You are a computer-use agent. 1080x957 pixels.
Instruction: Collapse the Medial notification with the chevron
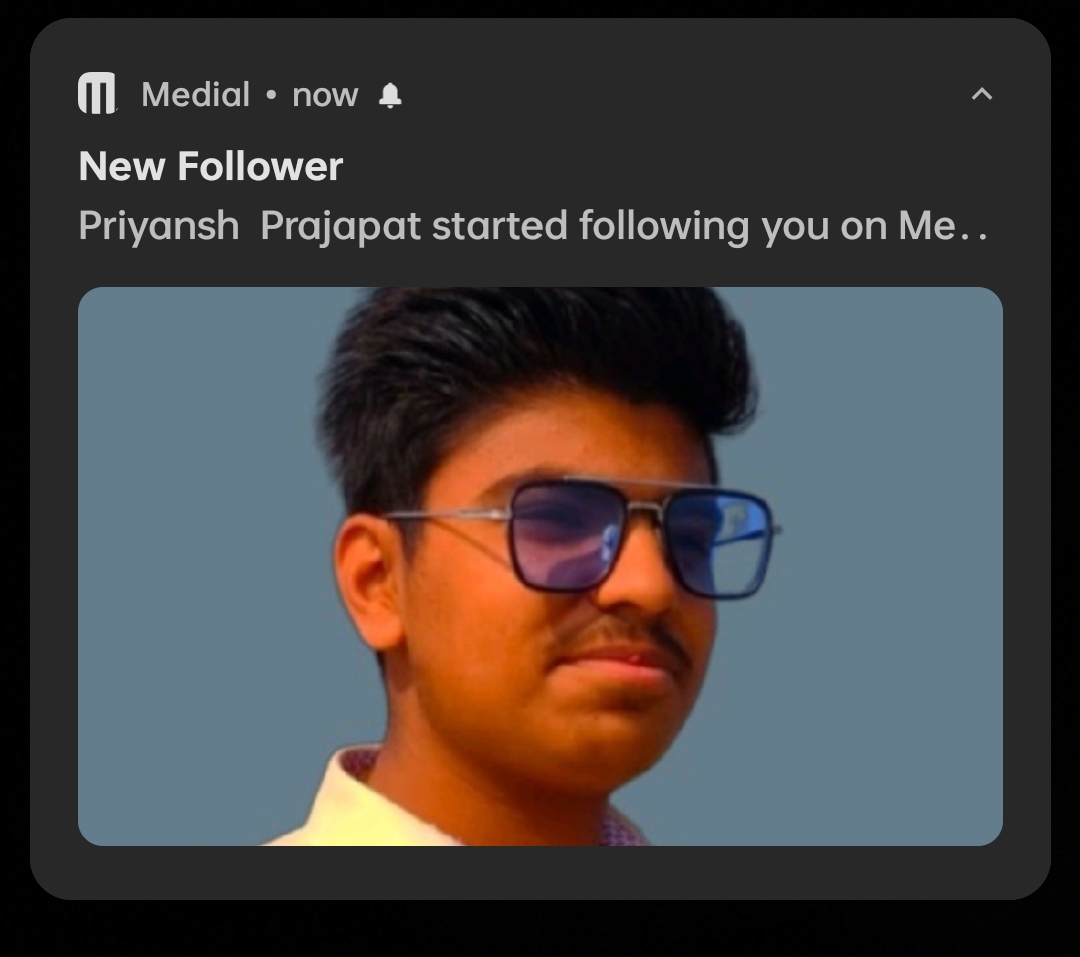(982, 94)
